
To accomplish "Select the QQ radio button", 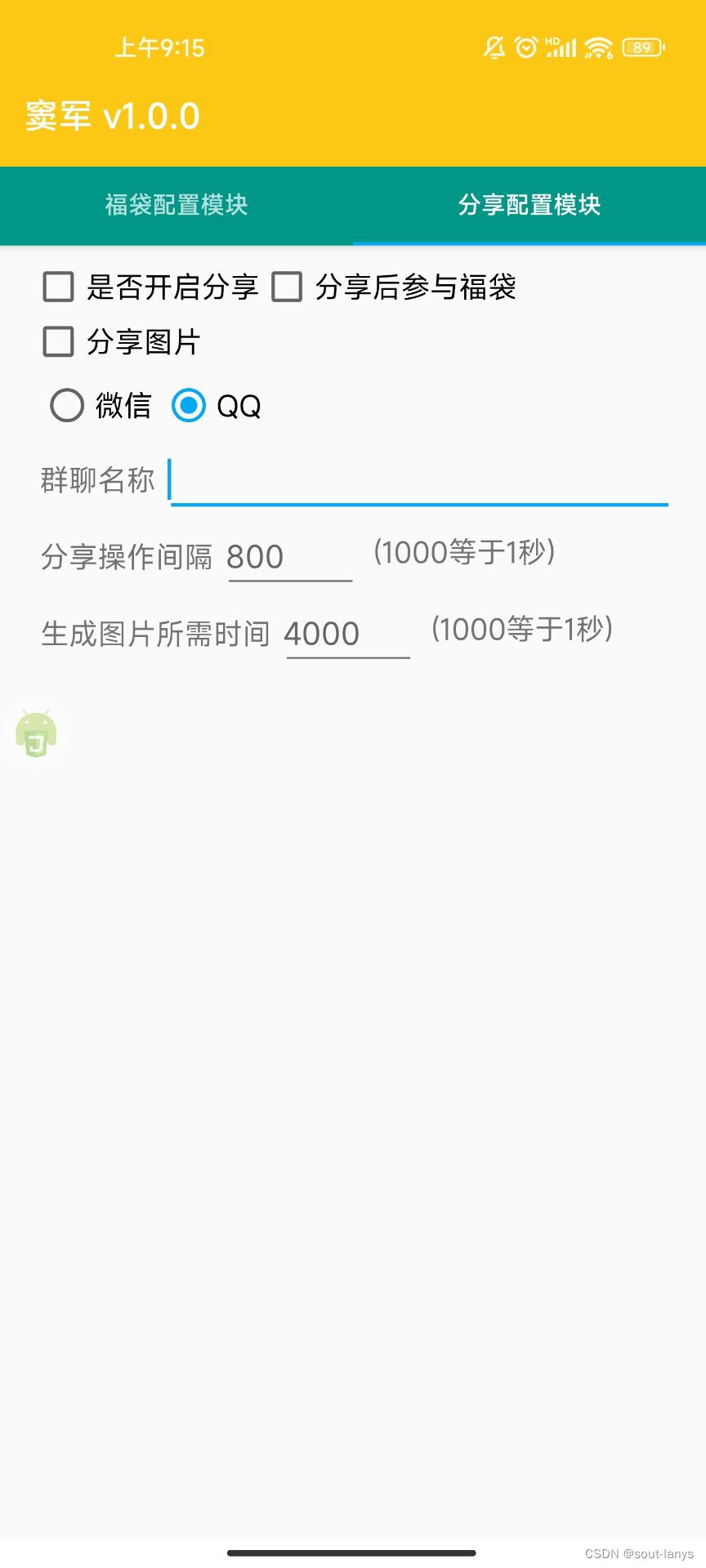I will [x=189, y=406].
